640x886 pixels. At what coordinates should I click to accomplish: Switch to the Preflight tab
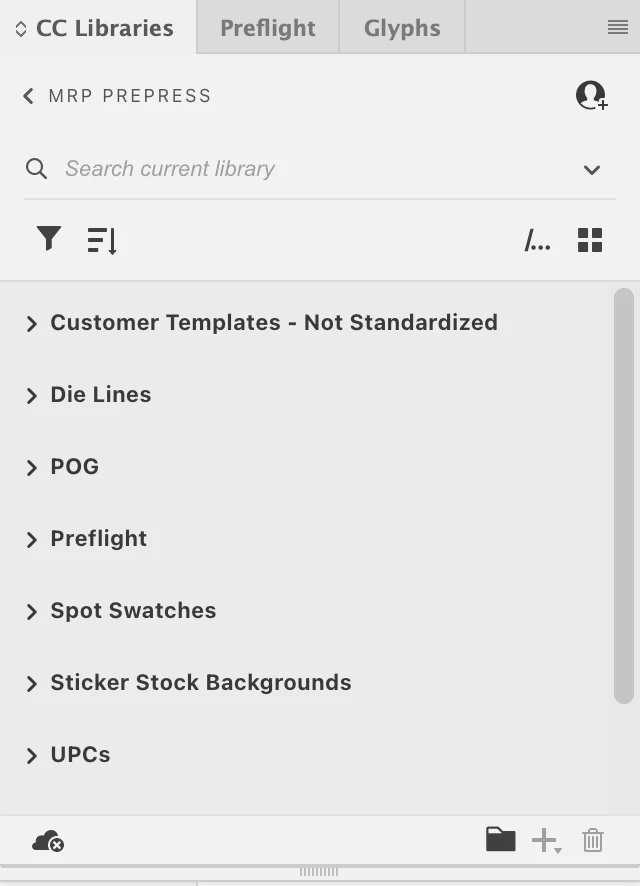(267, 28)
